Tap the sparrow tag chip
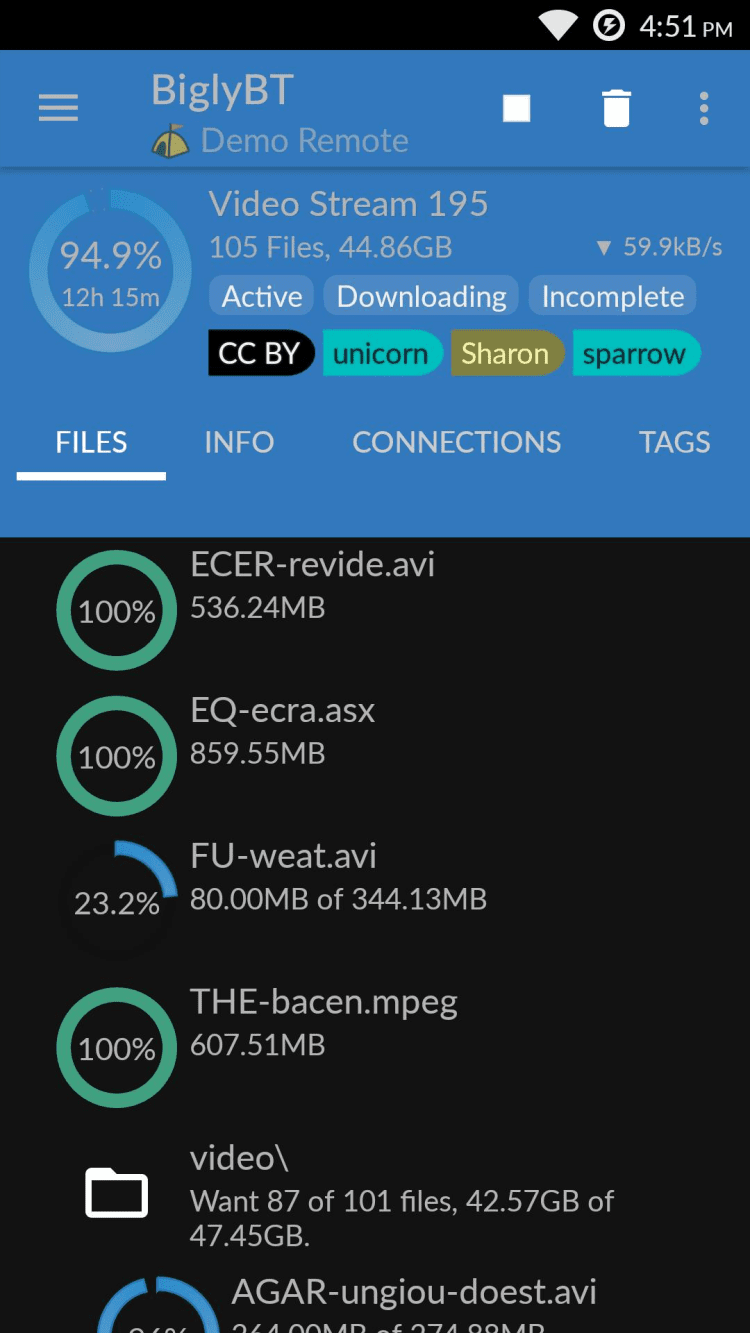This screenshot has height=1333, width=750. 635,354
